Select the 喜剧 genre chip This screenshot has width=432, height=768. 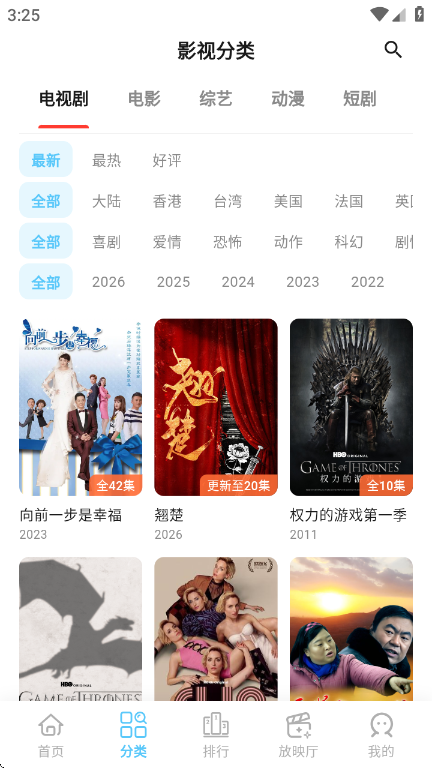(x=106, y=241)
